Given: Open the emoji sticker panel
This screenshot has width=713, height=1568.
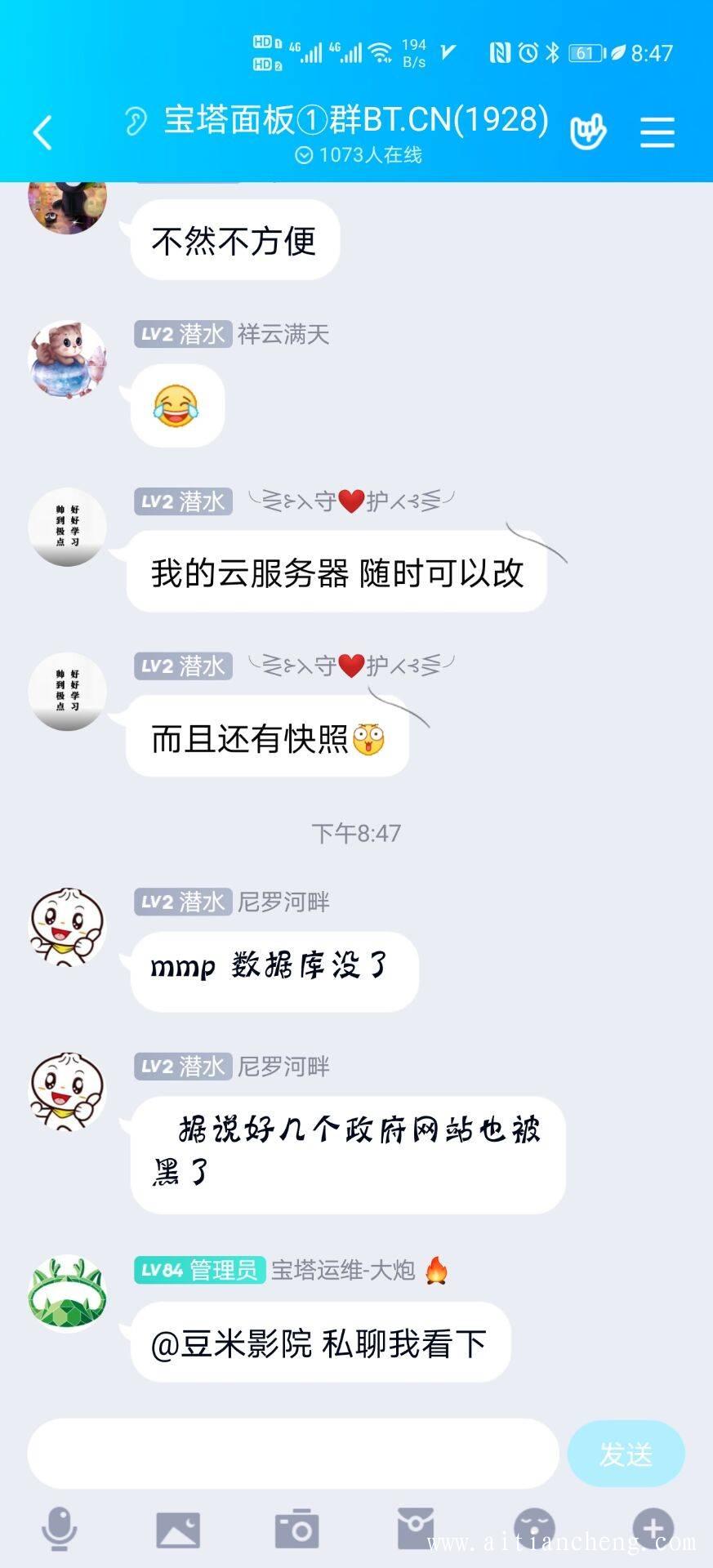Looking at the screenshot, I should tap(534, 1528).
